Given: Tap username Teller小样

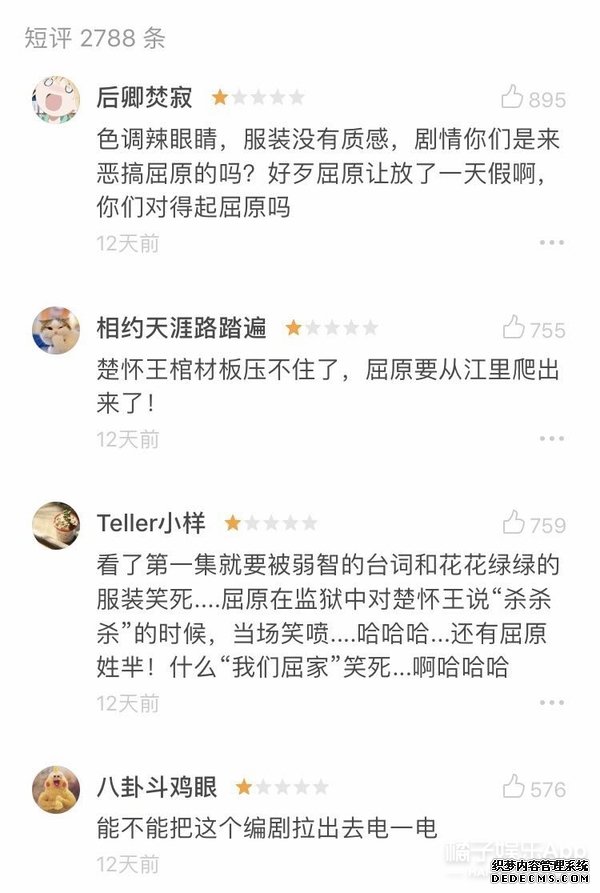Looking at the screenshot, I should (x=151, y=523).
